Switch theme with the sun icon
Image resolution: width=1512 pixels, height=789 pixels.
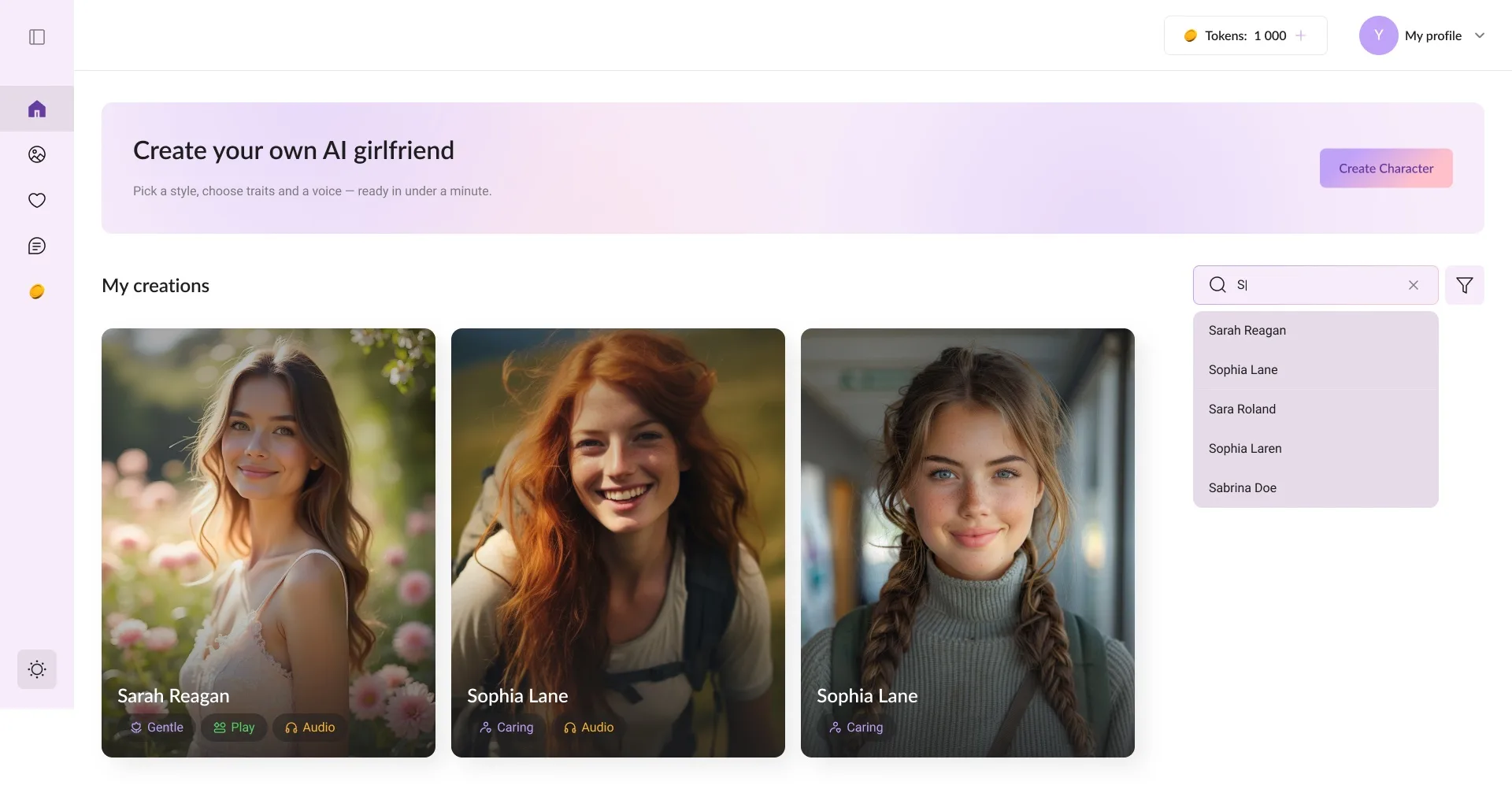click(37, 669)
